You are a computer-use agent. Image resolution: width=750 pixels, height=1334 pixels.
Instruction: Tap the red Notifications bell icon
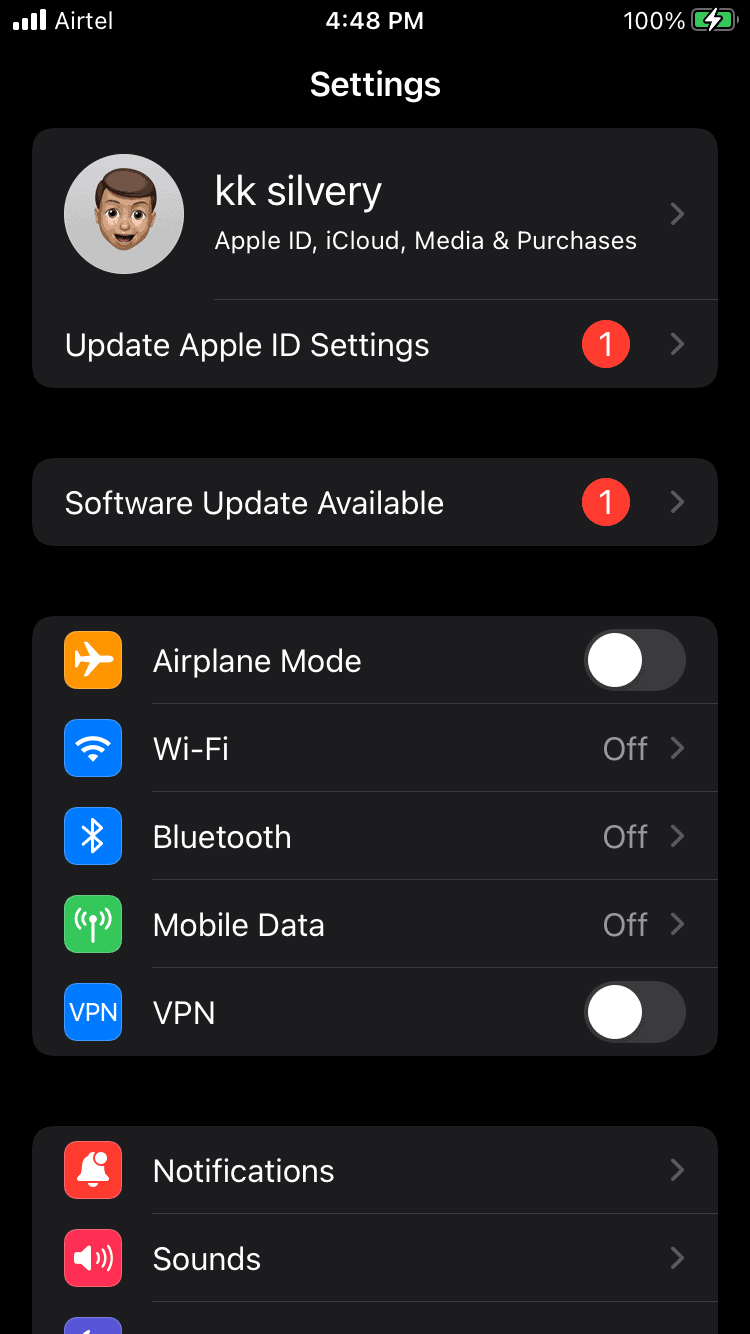(92, 1170)
